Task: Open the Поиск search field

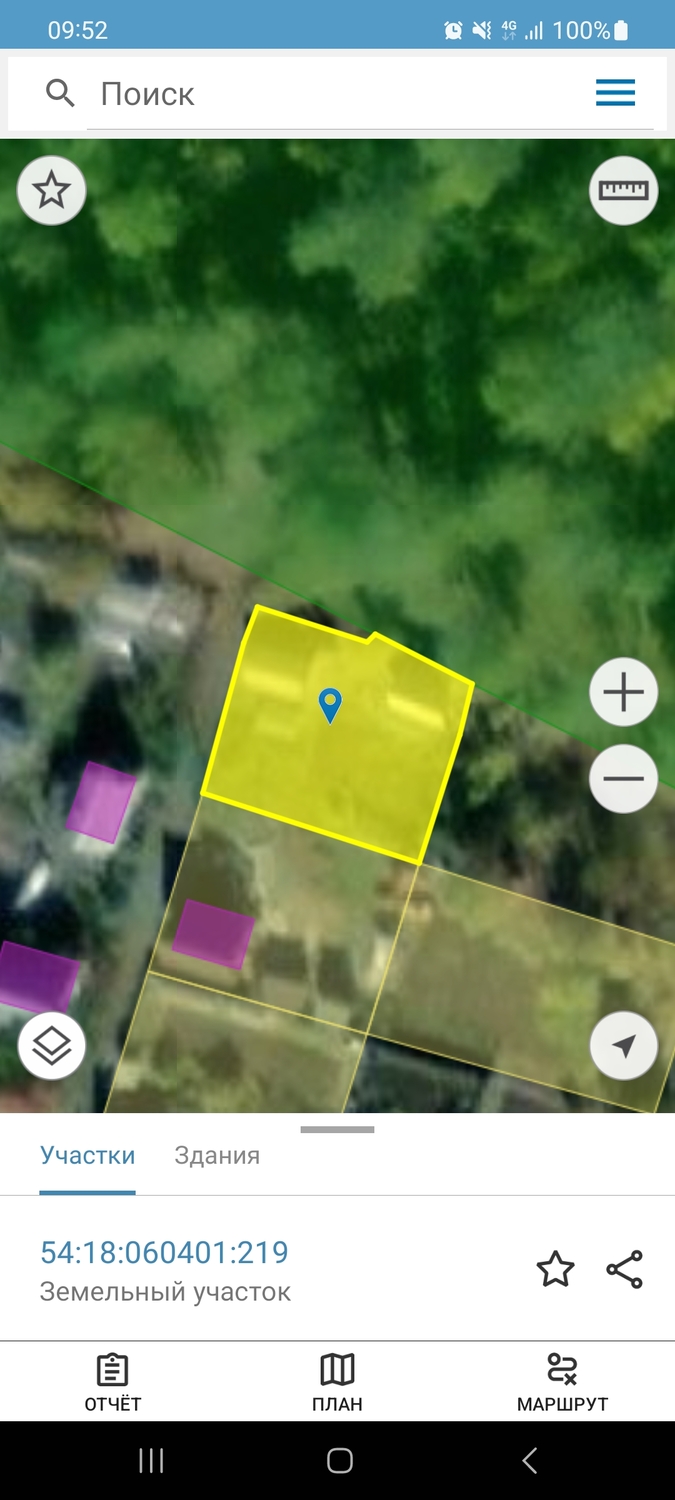Action: [x=340, y=94]
